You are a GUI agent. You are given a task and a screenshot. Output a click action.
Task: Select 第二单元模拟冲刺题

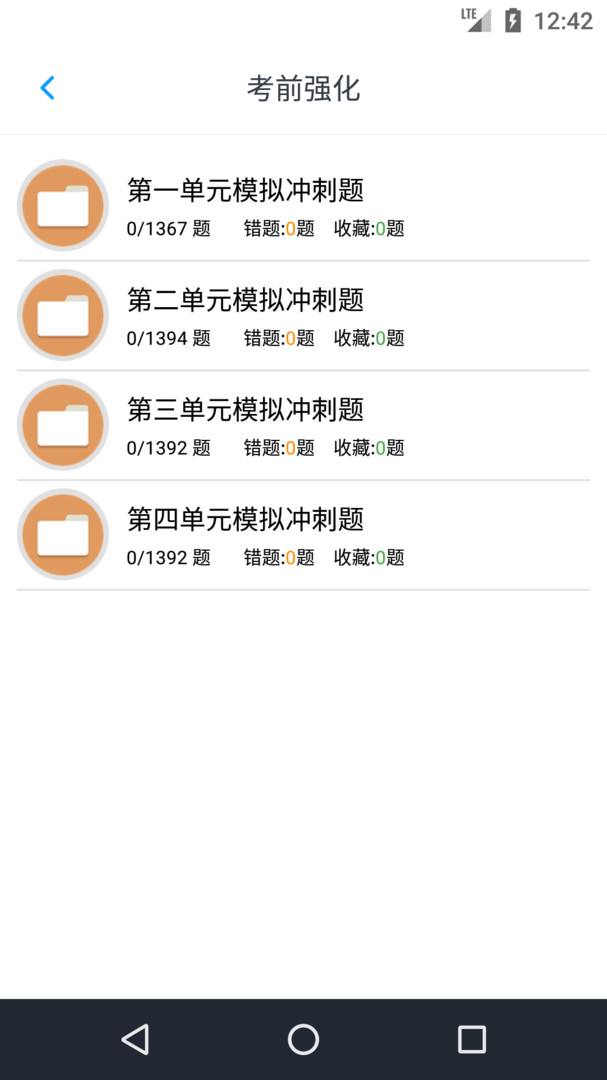(245, 300)
